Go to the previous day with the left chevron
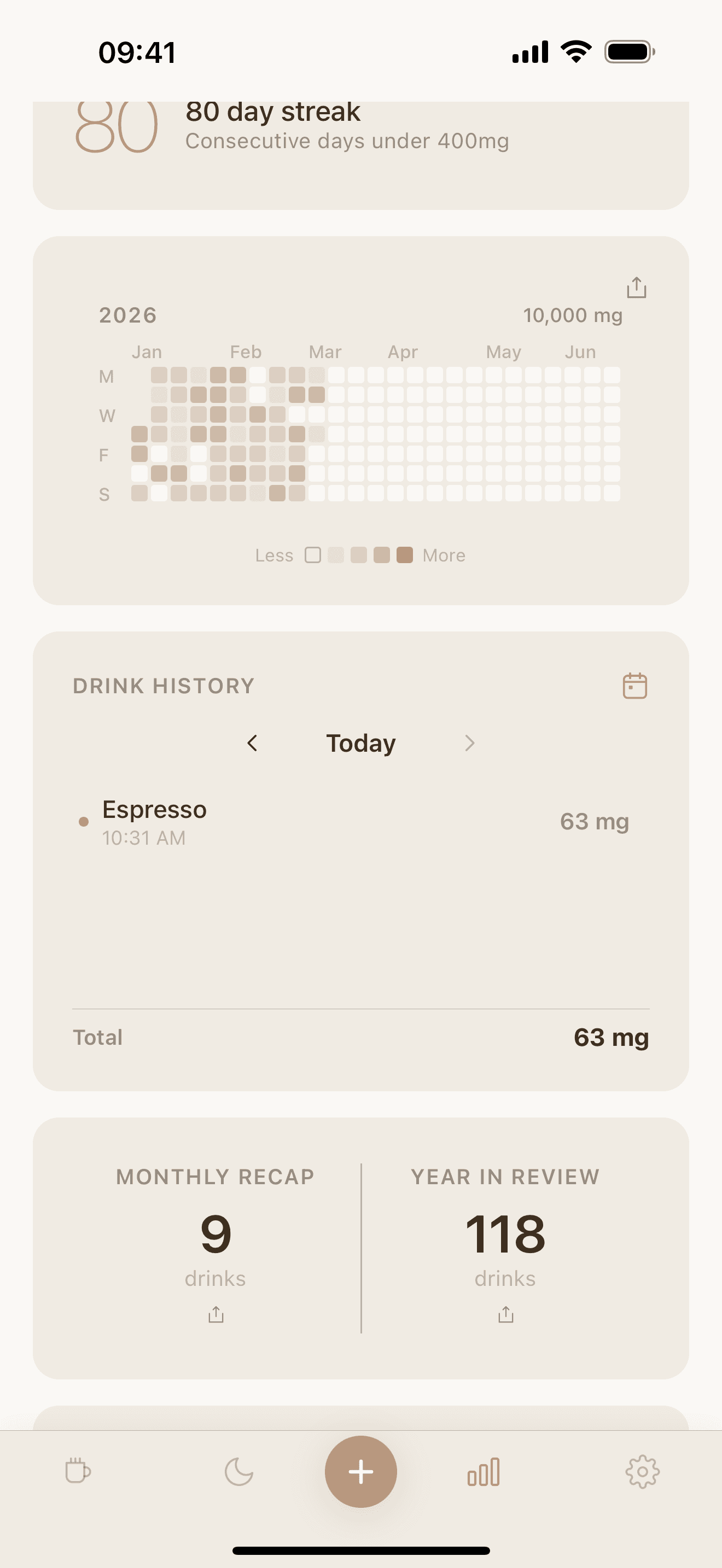The image size is (722, 1568). click(252, 743)
